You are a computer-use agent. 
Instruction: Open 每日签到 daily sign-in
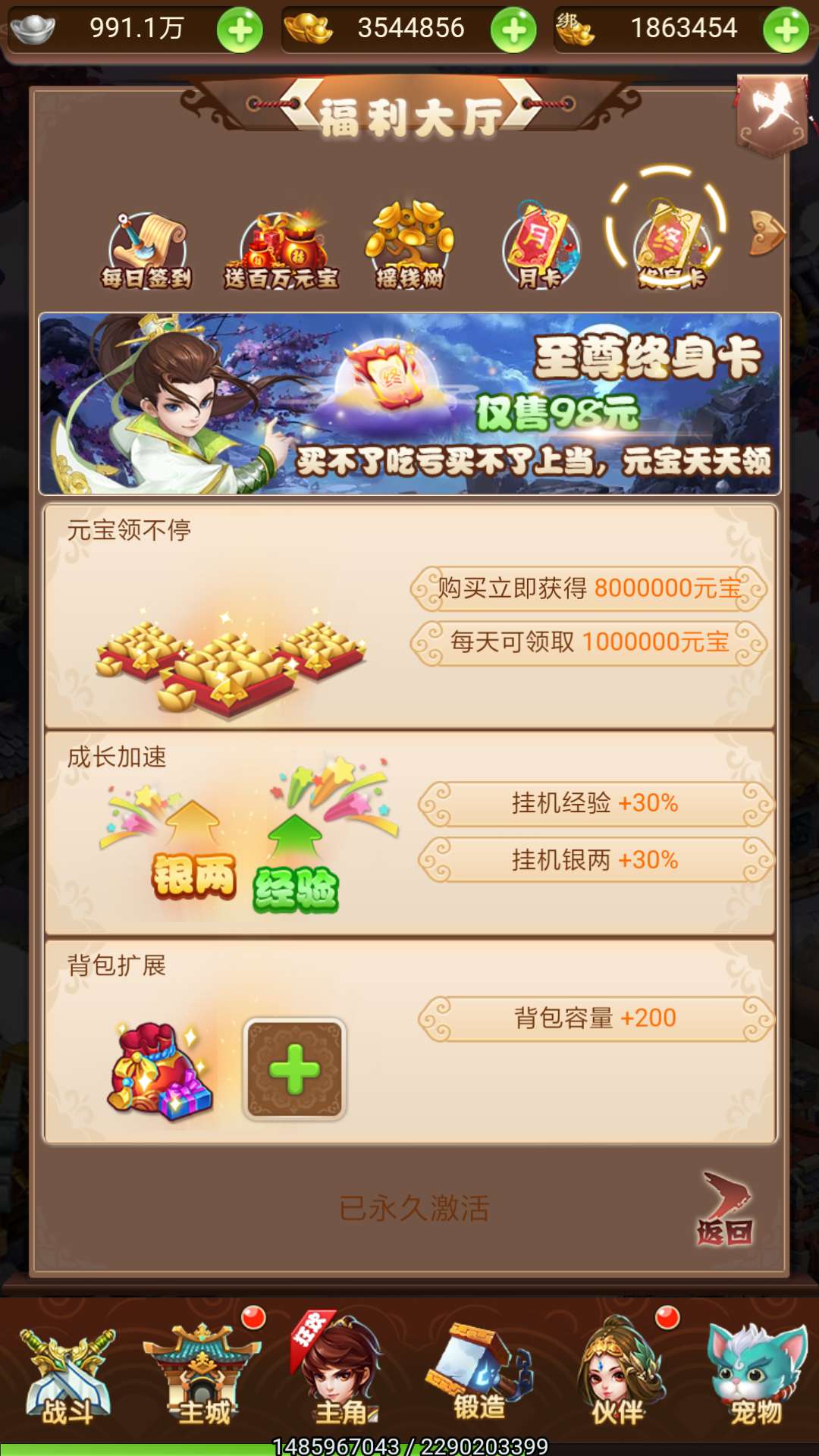coord(146,251)
